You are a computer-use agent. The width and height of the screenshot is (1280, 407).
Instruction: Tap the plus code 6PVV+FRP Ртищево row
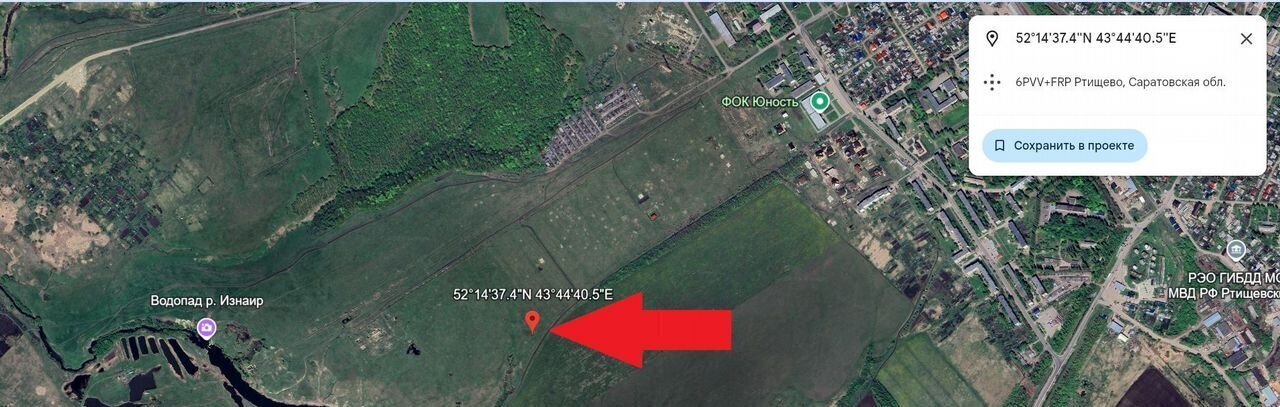(1119, 82)
